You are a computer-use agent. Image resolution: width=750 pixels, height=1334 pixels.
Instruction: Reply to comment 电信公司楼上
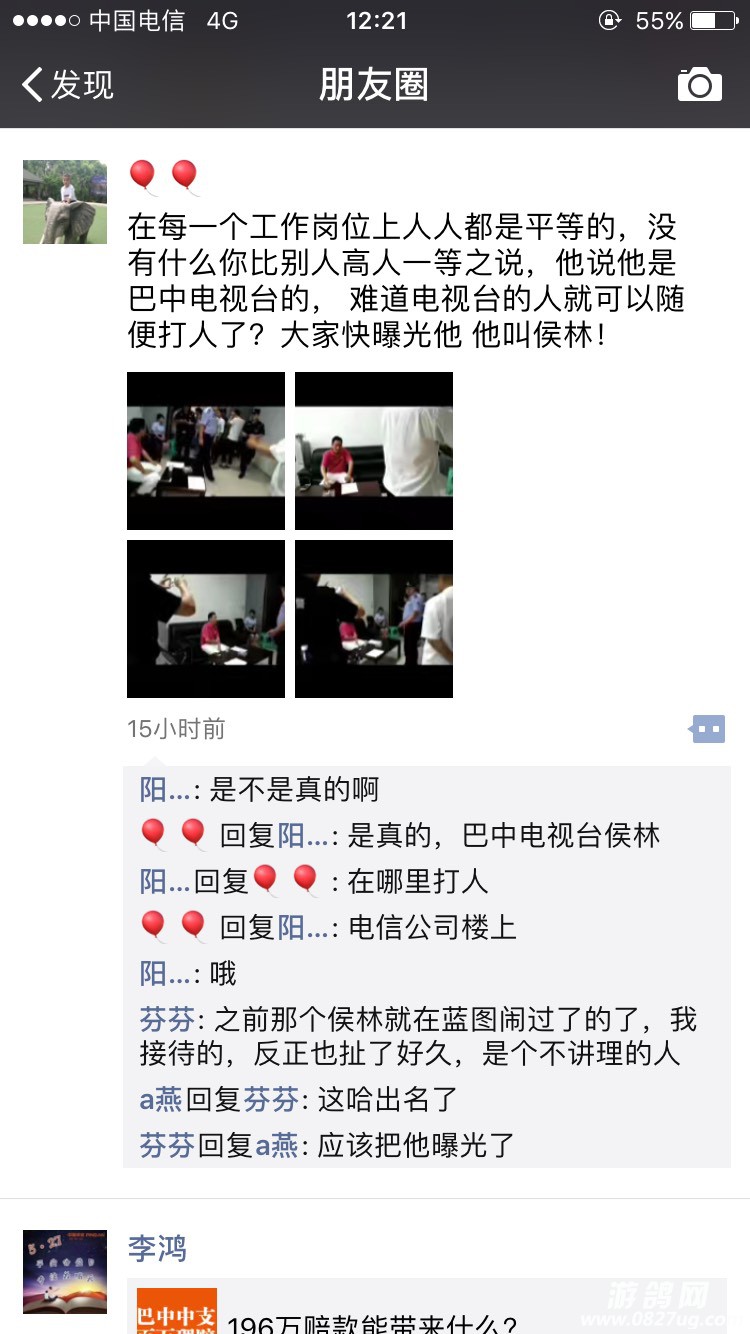431,927
